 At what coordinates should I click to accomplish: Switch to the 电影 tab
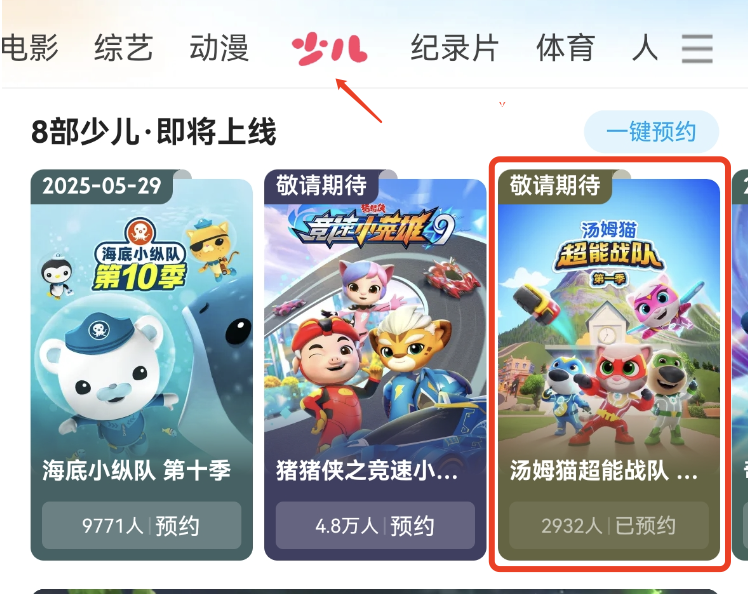(30, 47)
